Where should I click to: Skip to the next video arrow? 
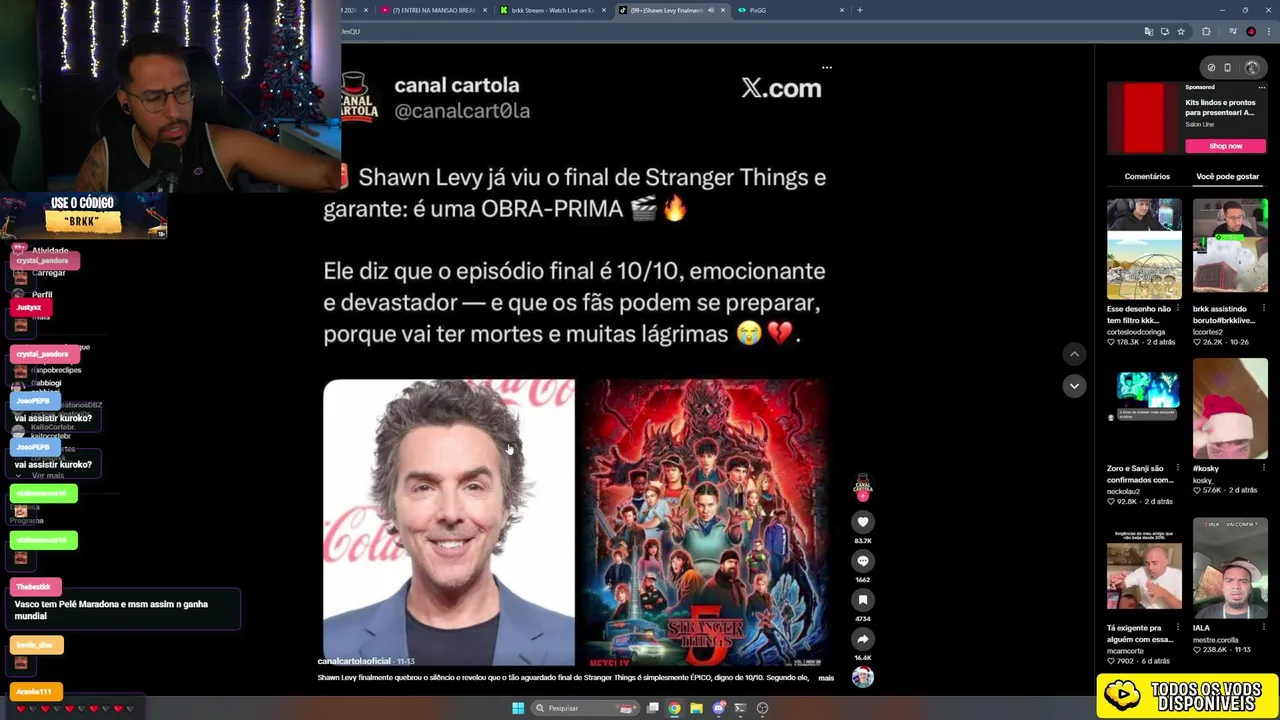tap(1074, 386)
